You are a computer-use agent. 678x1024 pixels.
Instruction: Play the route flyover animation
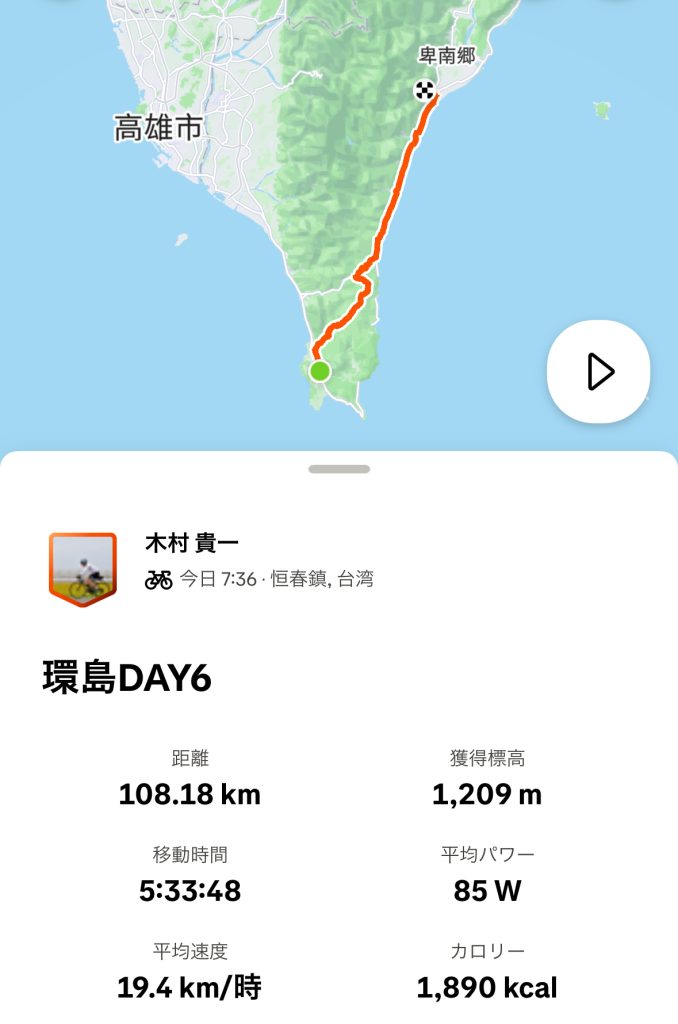598,371
